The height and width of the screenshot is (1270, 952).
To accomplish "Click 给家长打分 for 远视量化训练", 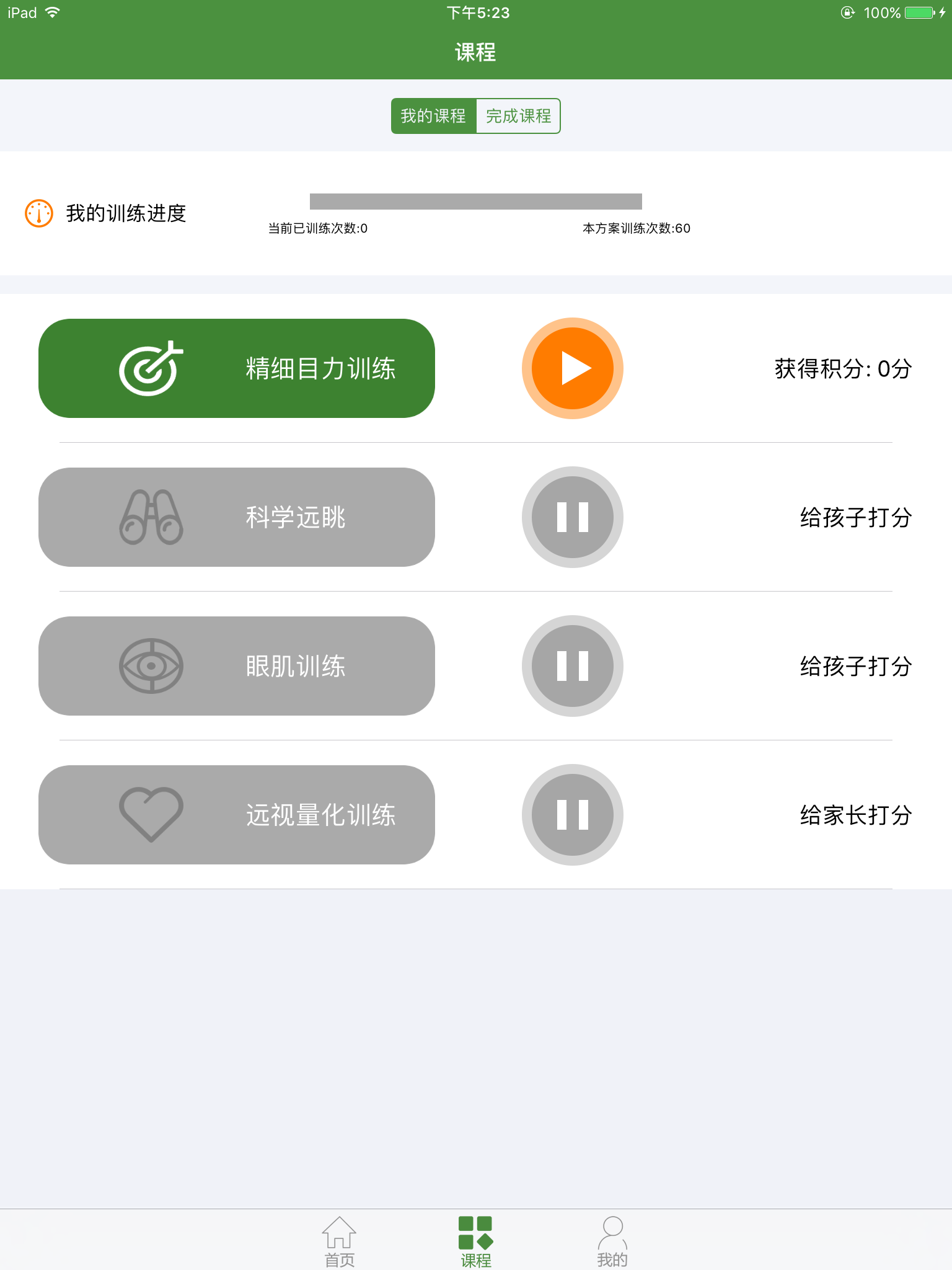I will pos(855,816).
